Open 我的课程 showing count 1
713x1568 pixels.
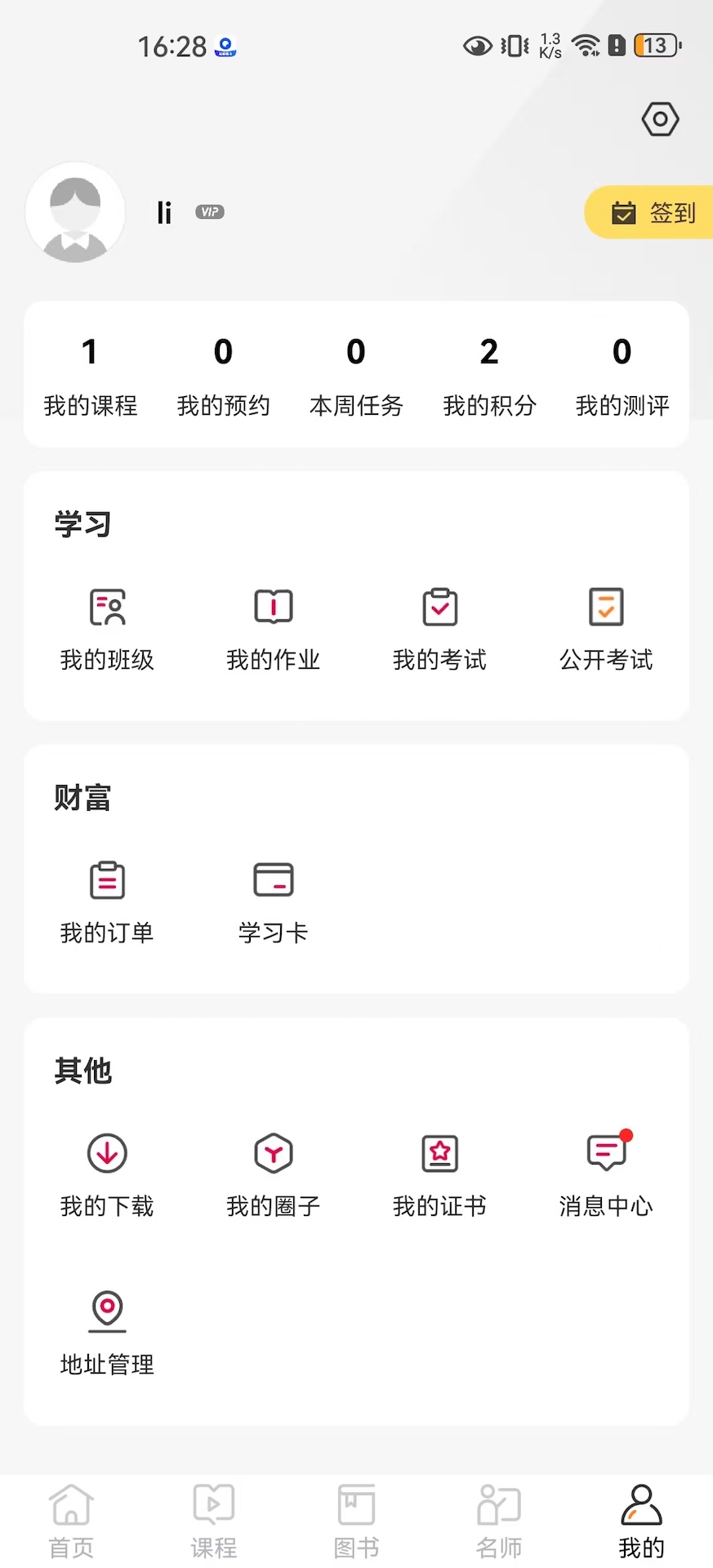[x=90, y=374]
